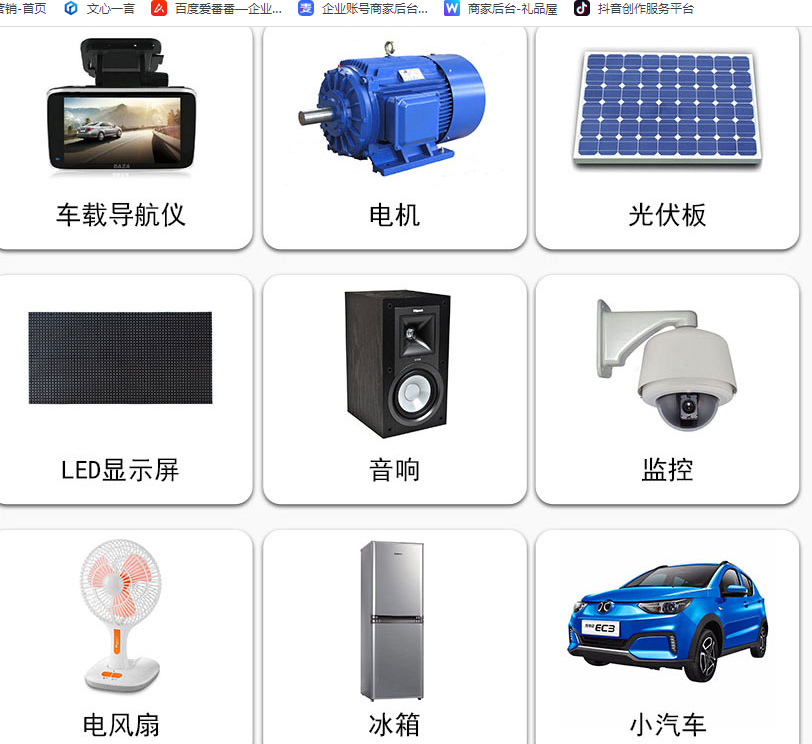Select the 监控 camera card
The image size is (812, 744).
pos(667,390)
